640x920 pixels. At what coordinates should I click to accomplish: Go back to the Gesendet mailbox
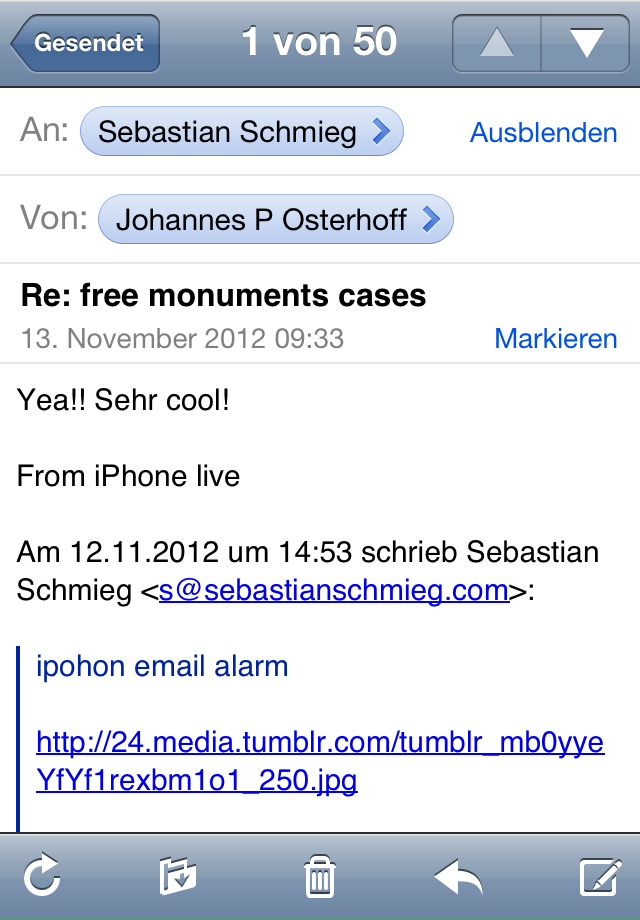click(86, 43)
